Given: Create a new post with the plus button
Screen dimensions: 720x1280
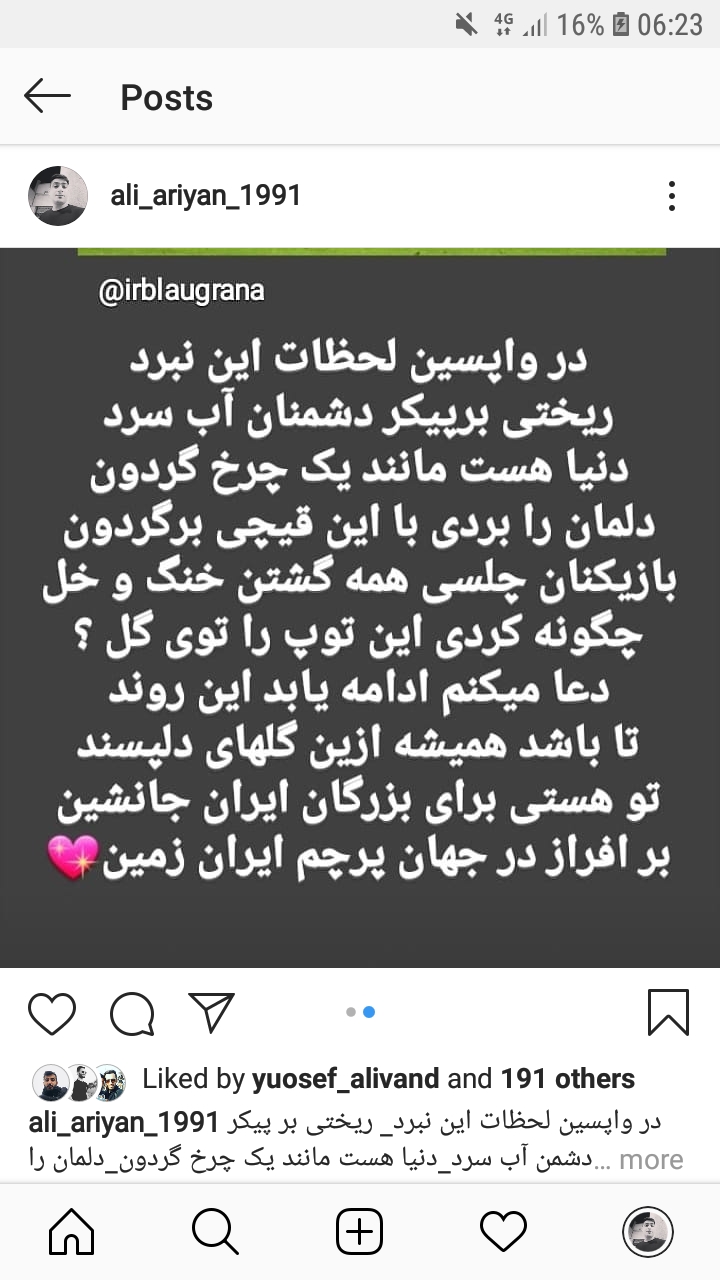Looking at the screenshot, I should (x=359, y=1231).
